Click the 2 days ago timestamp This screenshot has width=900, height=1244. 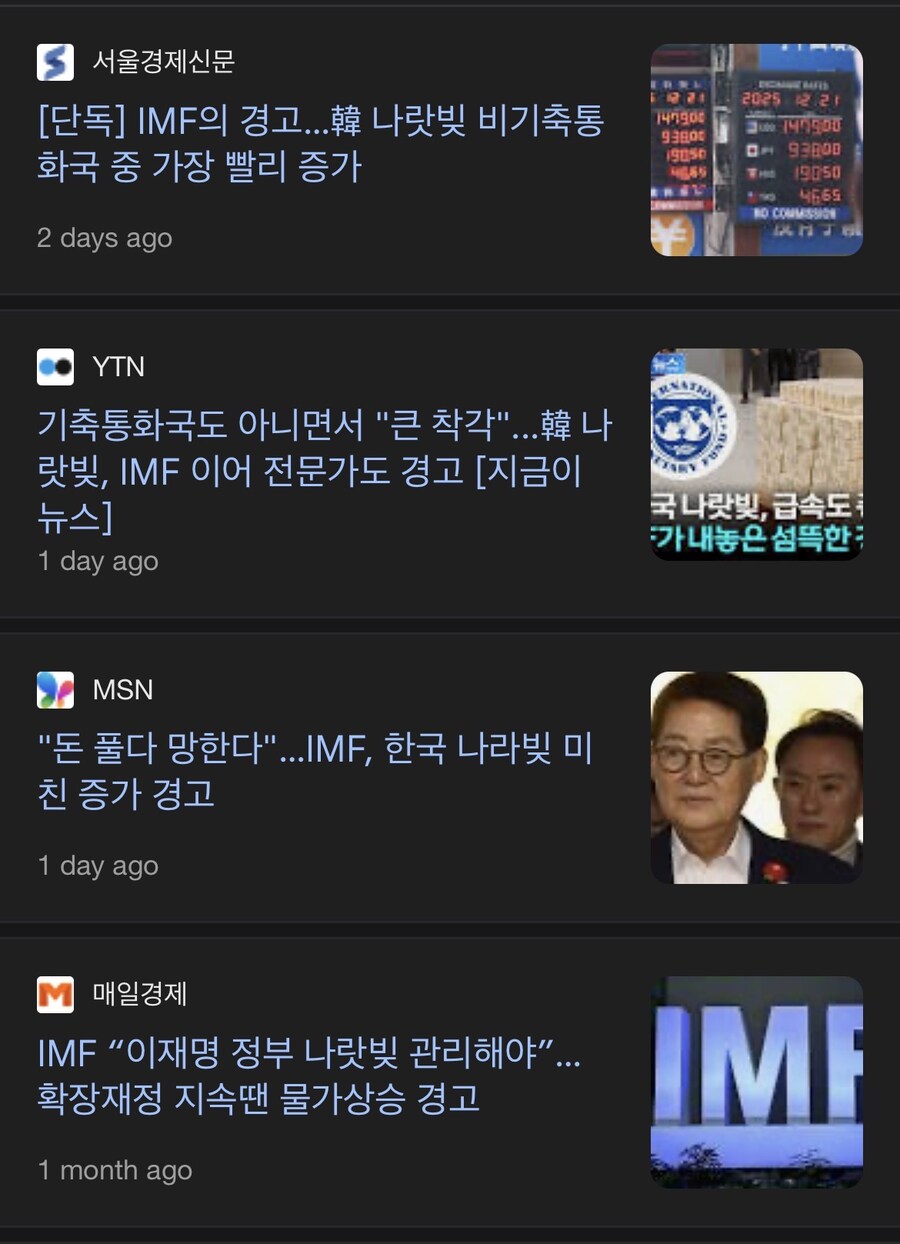tap(105, 238)
